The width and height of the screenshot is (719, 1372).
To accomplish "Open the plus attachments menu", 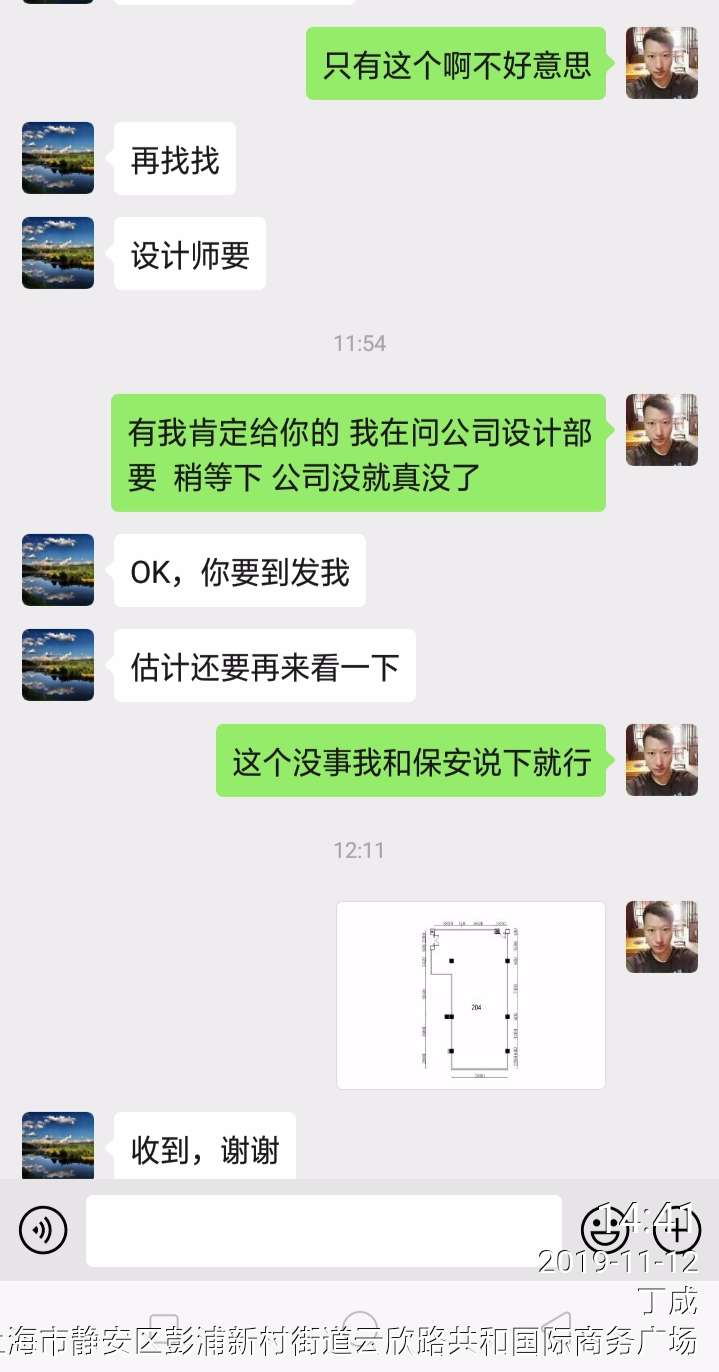I will point(677,1229).
